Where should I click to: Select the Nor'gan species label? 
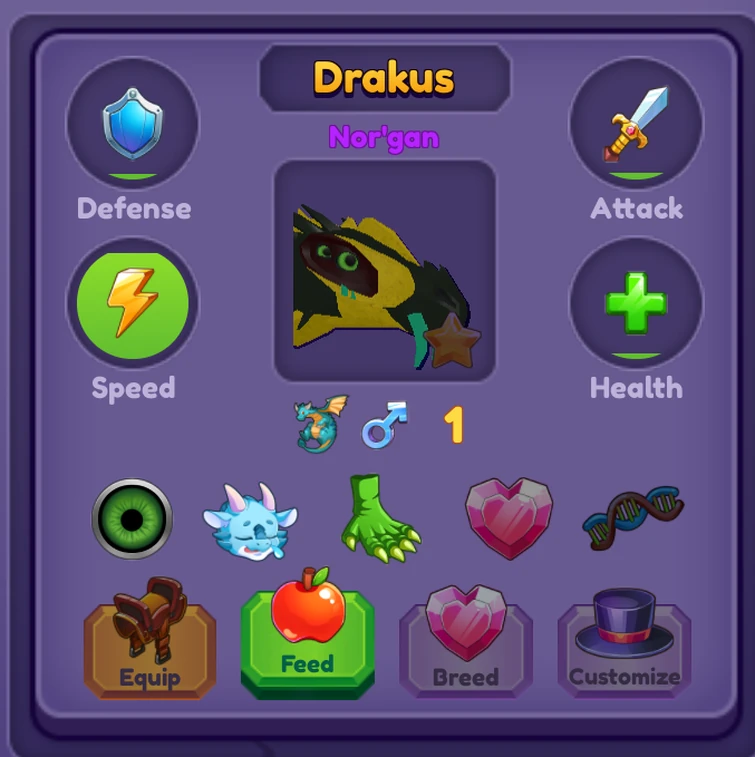[x=385, y=139]
